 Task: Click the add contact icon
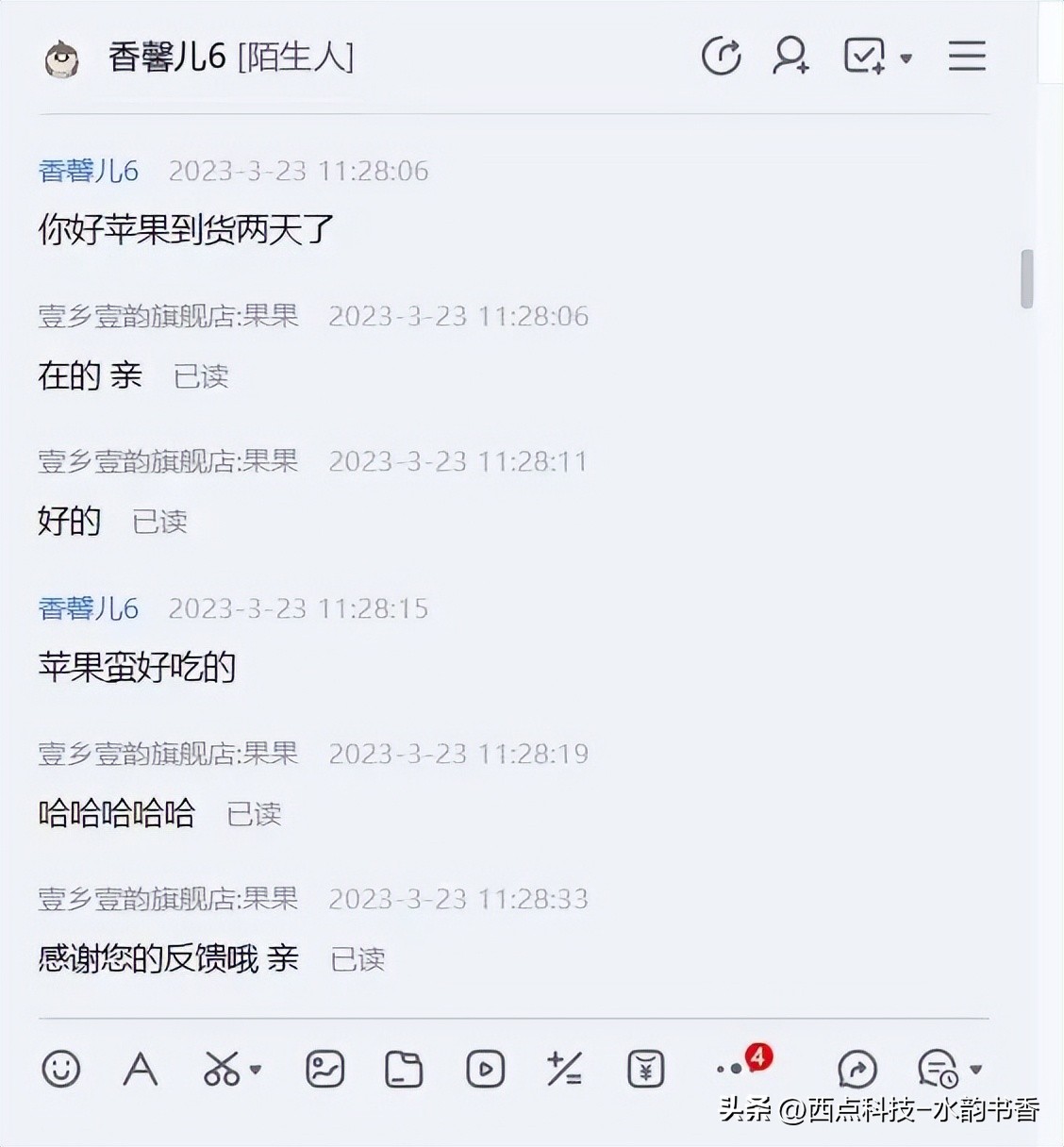(789, 57)
